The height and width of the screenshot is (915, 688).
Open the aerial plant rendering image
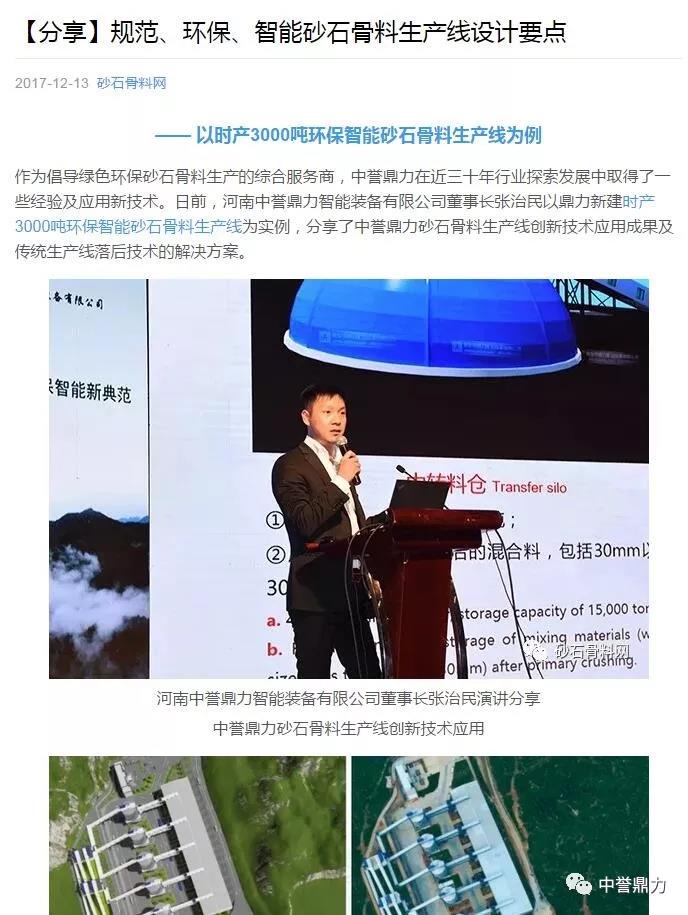click(197, 834)
